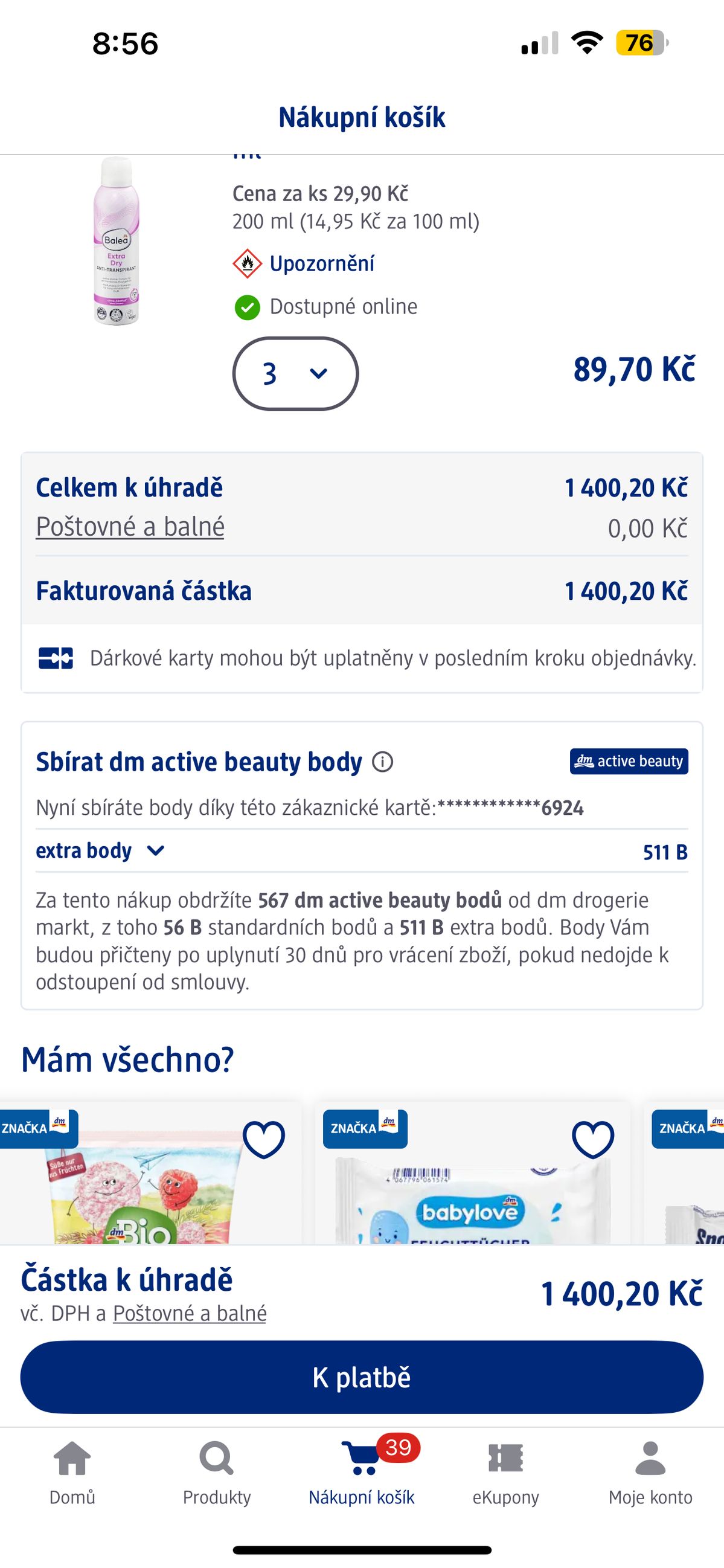Show info about dm active beauty body
This screenshot has height=1568, width=724.
pos(383,762)
